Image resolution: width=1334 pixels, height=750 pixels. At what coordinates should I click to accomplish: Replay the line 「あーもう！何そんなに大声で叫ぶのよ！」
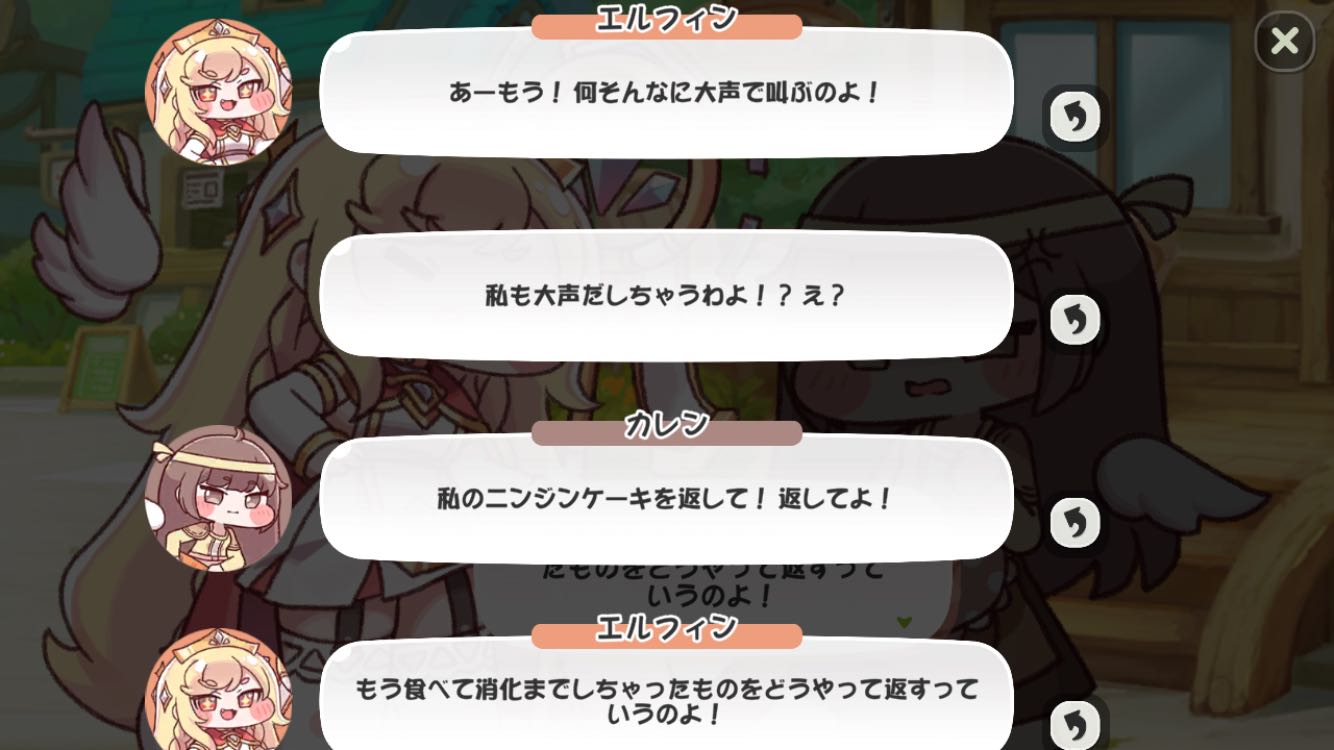point(1075,118)
